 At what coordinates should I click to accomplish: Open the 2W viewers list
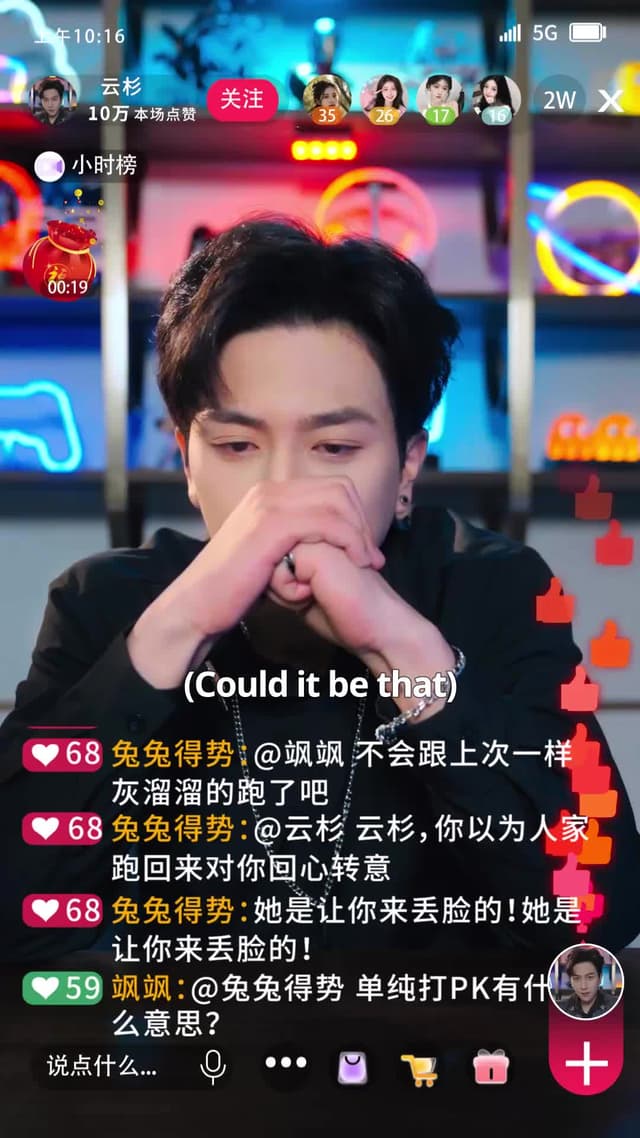click(x=559, y=100)
